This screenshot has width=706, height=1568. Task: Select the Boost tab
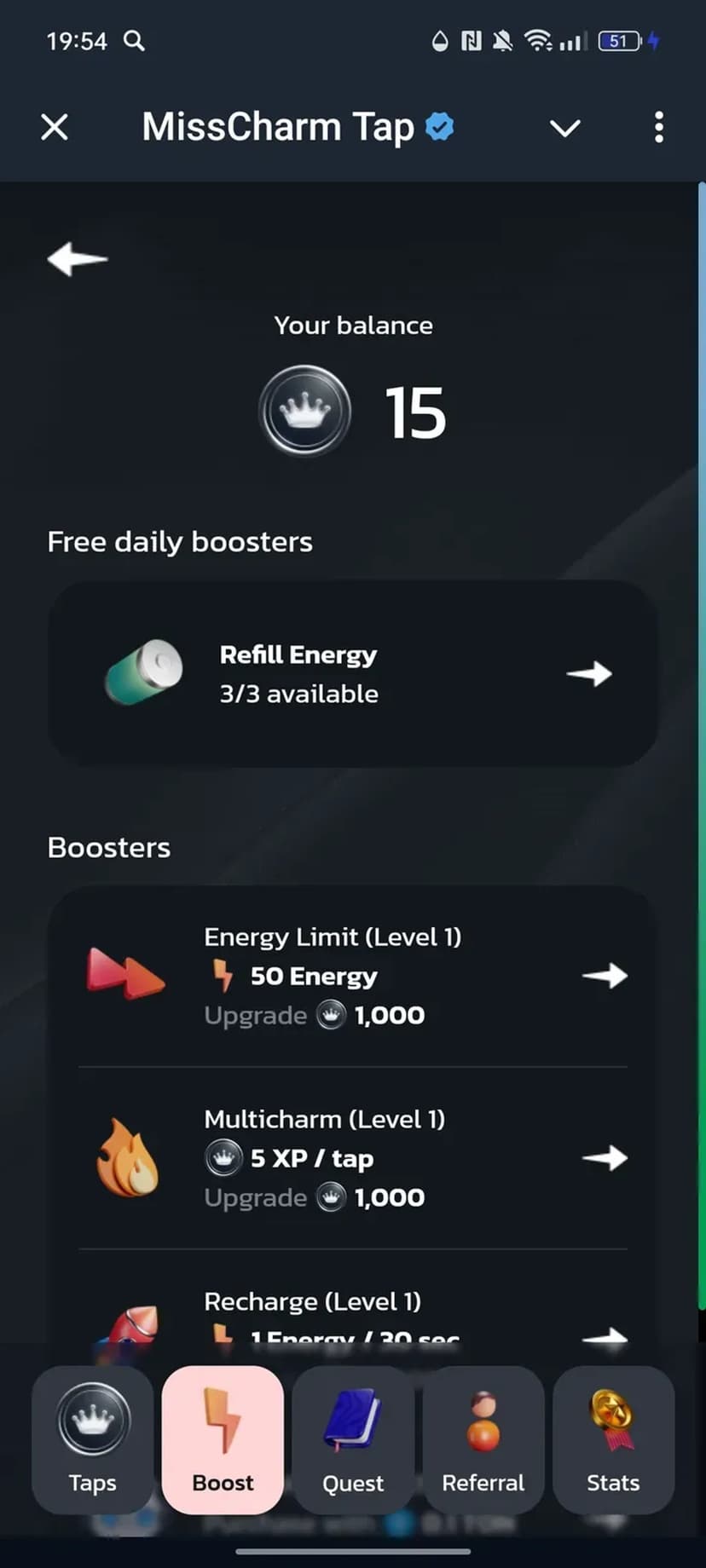223,1438
